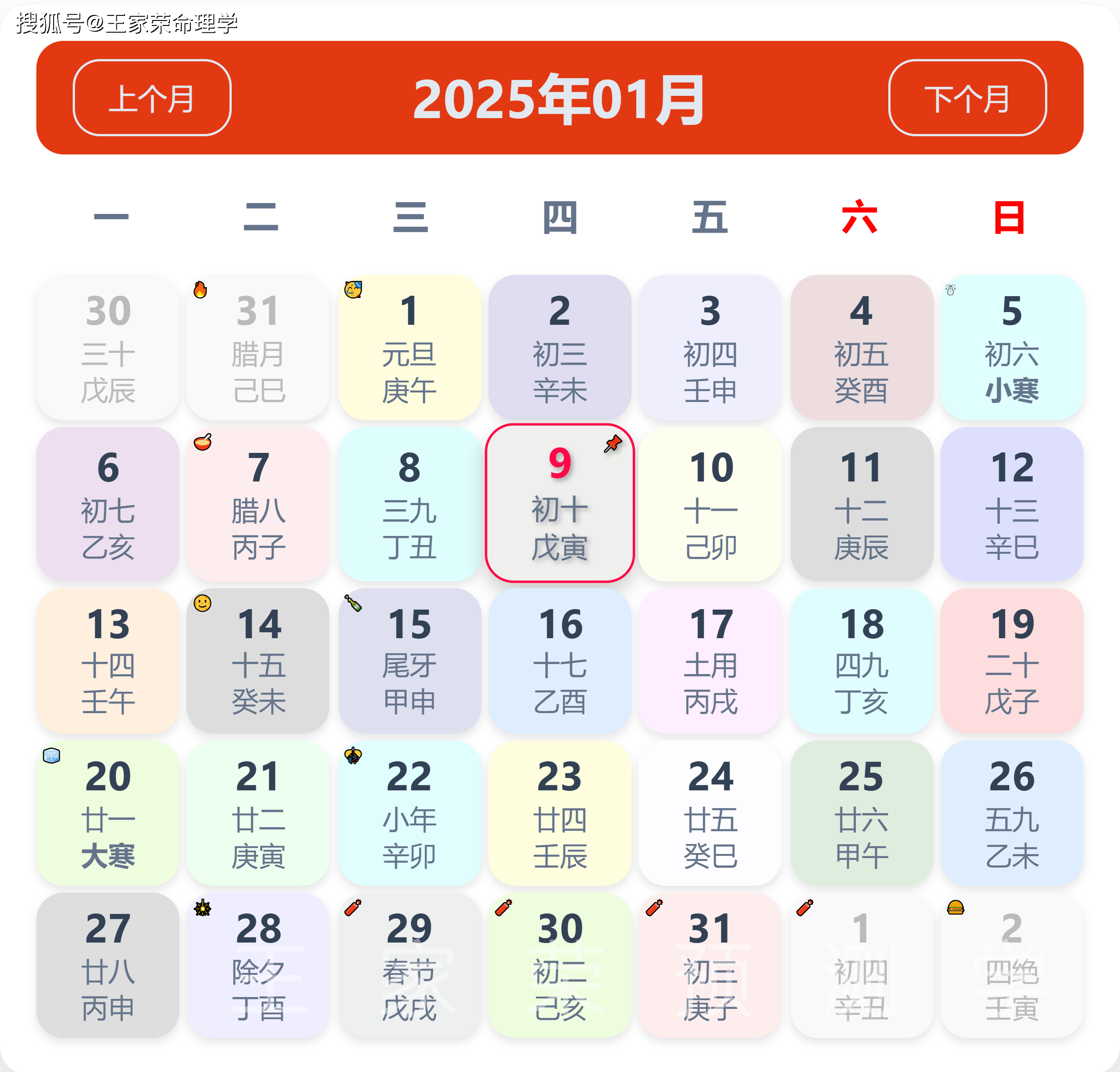This screenshot has height=1072, width=1120.
Task: Select January 12 十三 辛巳
Action: click(1011, 504)
